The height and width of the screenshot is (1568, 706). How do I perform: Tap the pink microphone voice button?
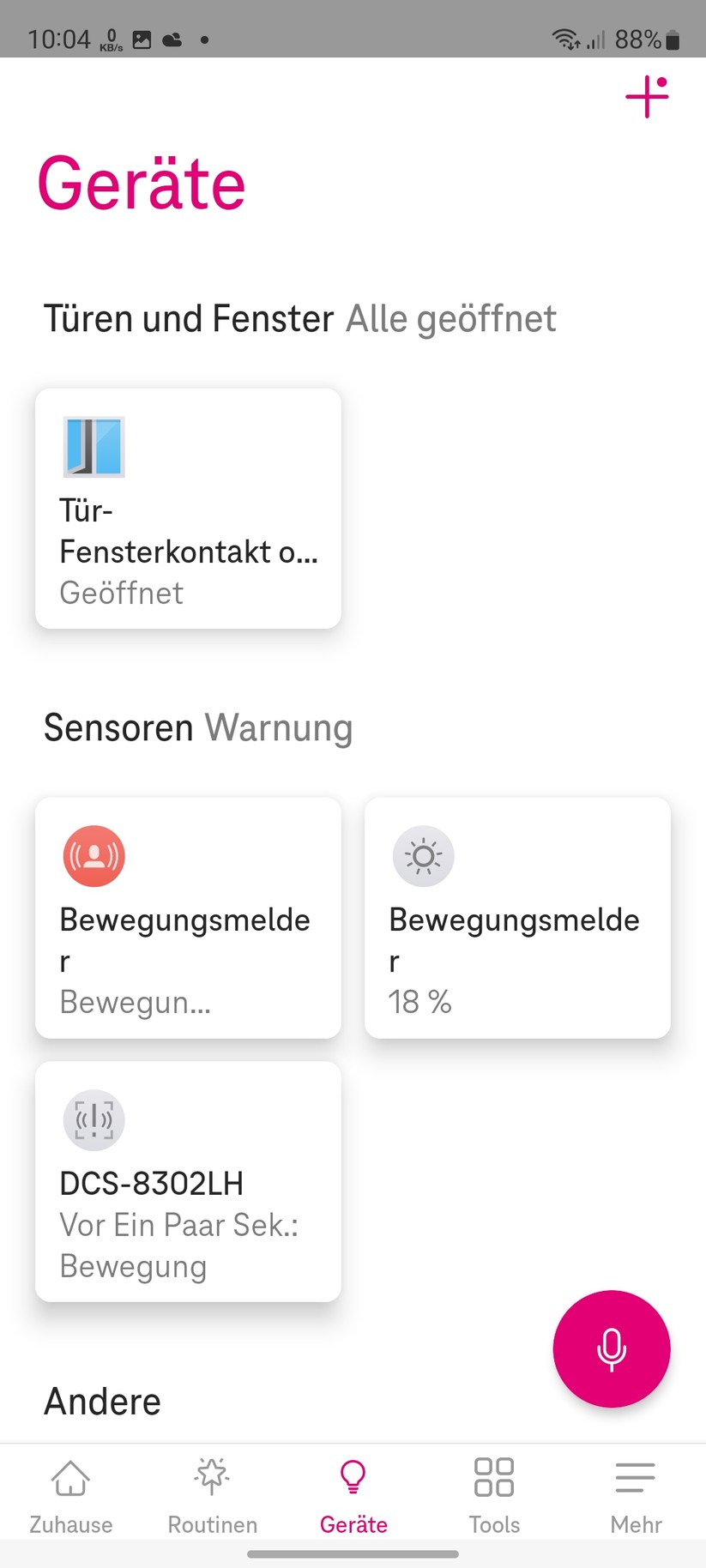click(x=611, y=1348)
